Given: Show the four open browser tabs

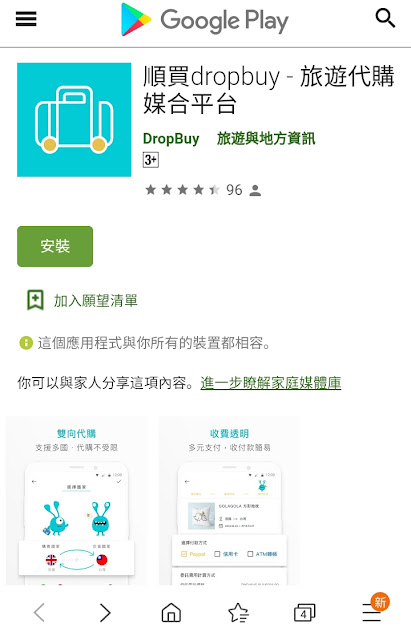Looking at the screenshot, I should (304, 613).
